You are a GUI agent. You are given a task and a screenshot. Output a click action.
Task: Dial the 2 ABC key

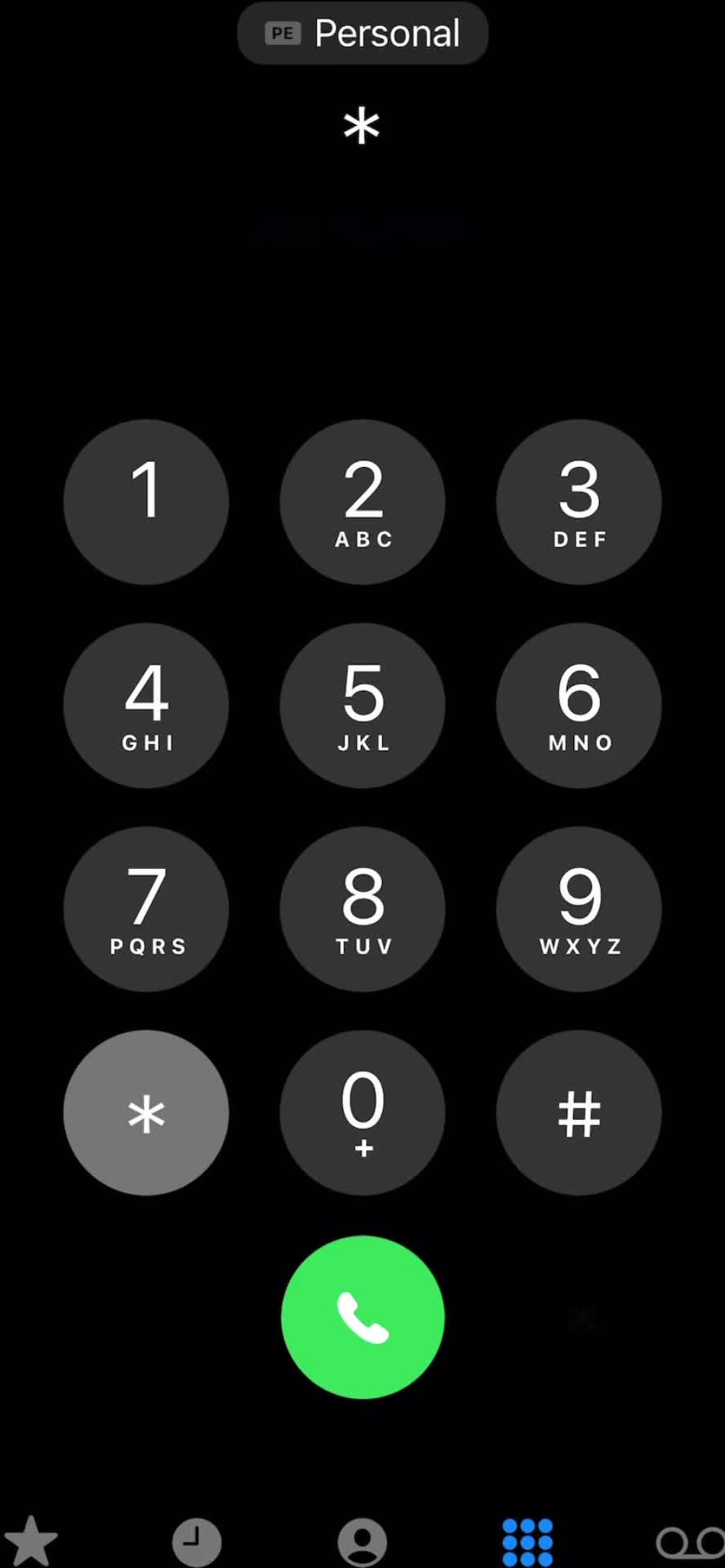[362, 501]
